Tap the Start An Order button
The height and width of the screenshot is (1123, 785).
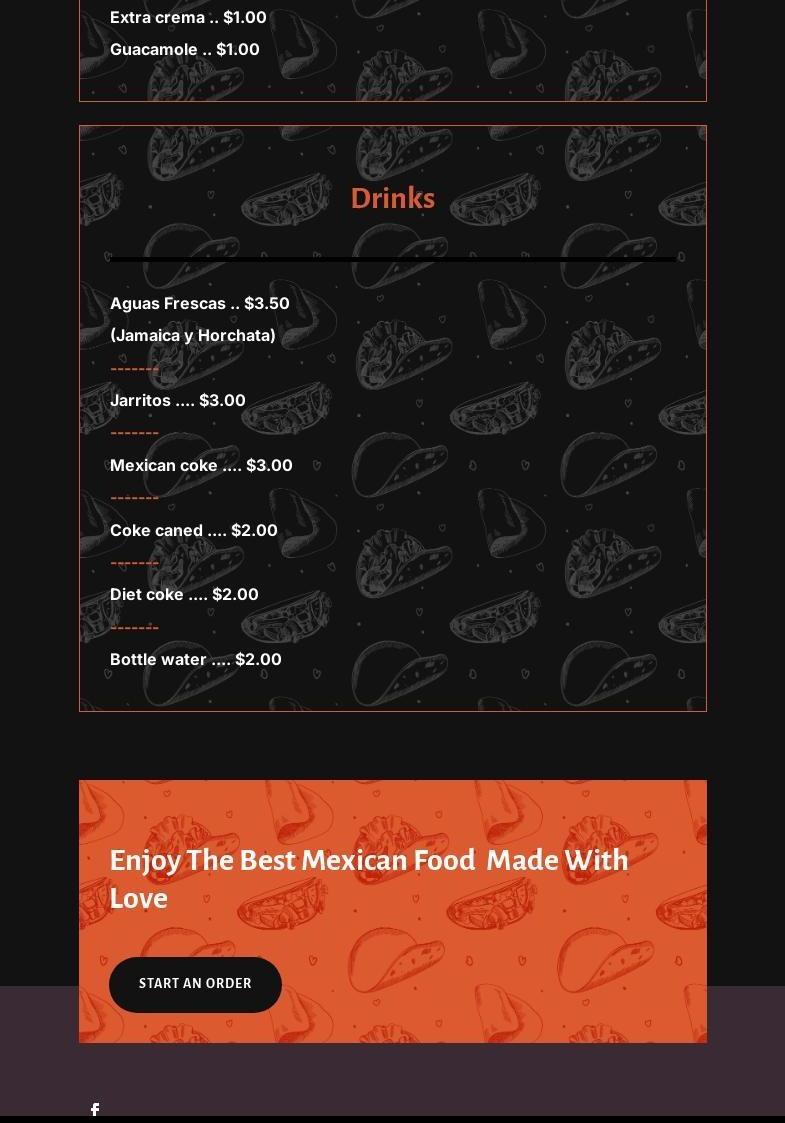(x=195, y=984)
